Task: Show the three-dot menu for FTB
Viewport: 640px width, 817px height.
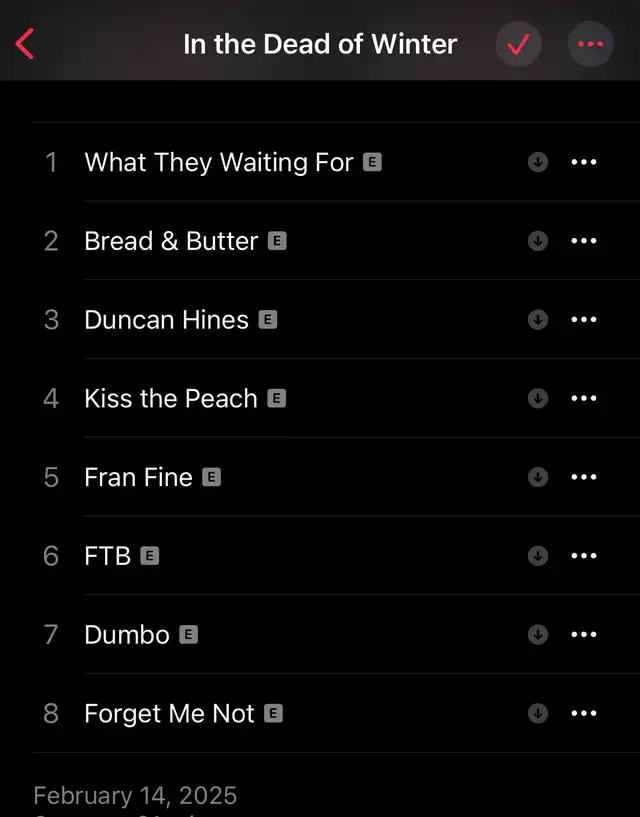Action: (583, 556)
